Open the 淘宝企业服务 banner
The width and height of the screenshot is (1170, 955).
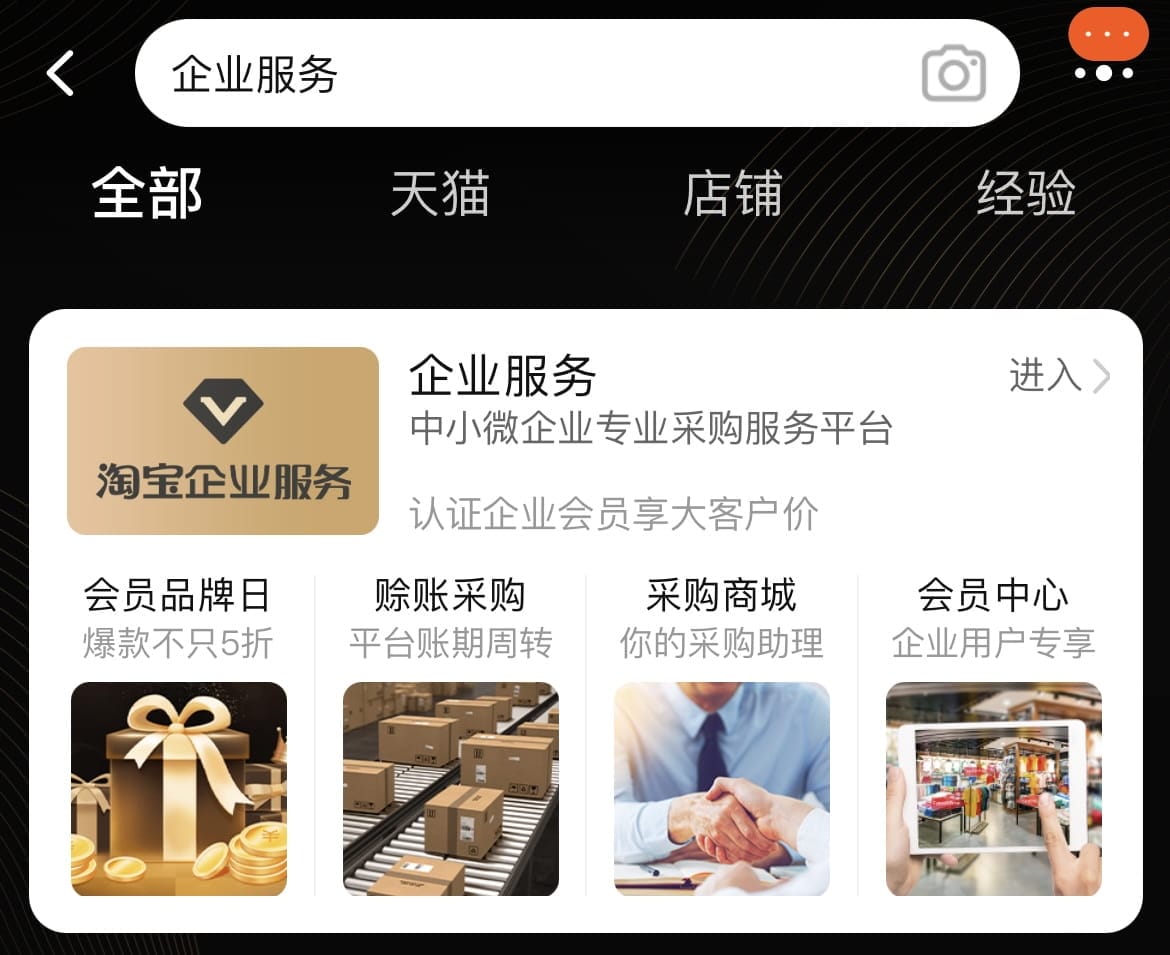click(x=223, y=441)
